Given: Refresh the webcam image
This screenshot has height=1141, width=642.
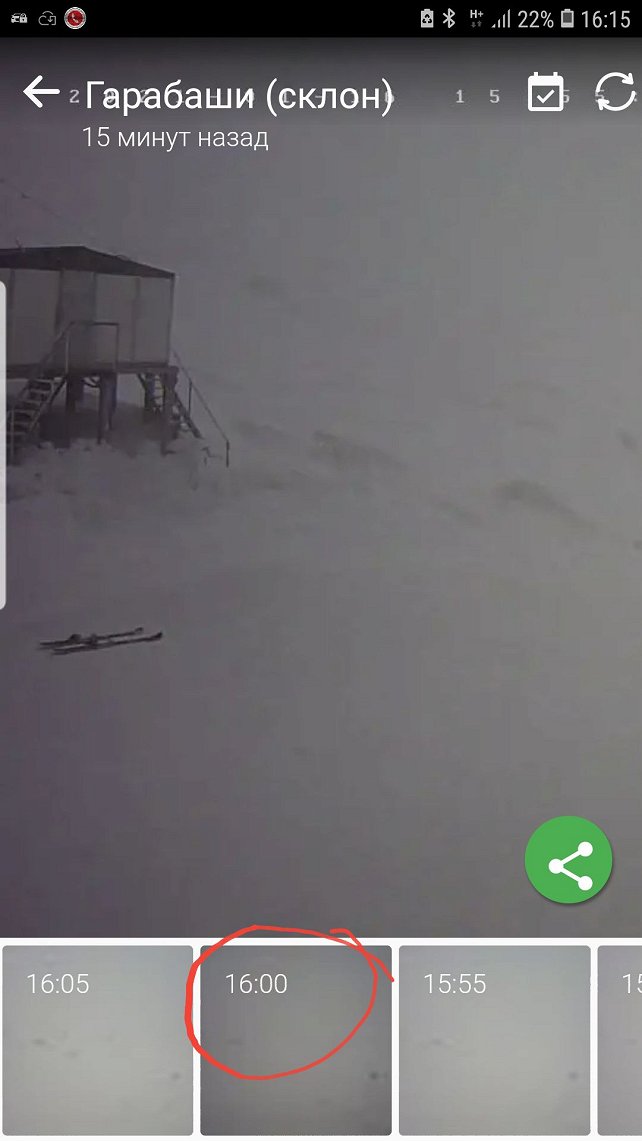Looking at the screenshot, I should [615, 92].
